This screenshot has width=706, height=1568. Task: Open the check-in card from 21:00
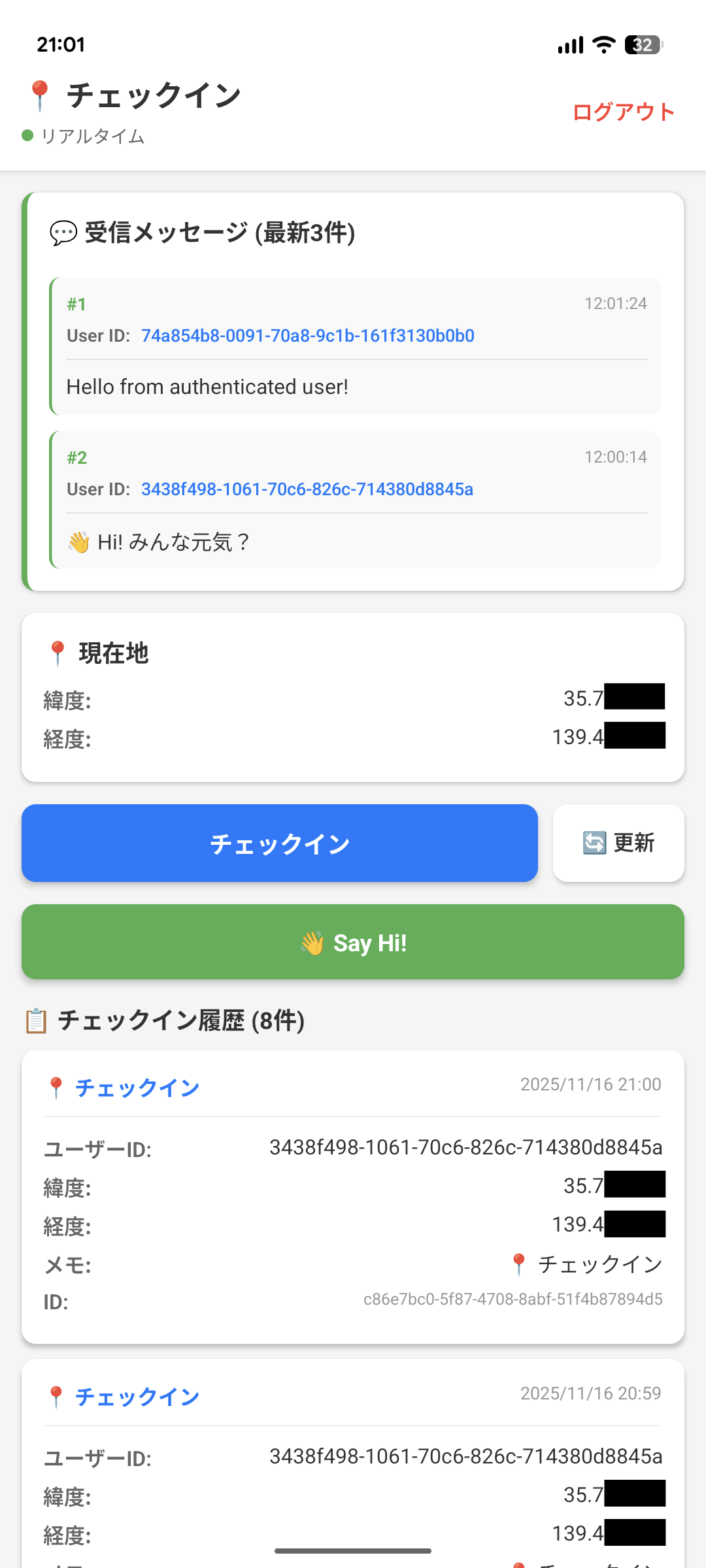[x=353, y=1196]
